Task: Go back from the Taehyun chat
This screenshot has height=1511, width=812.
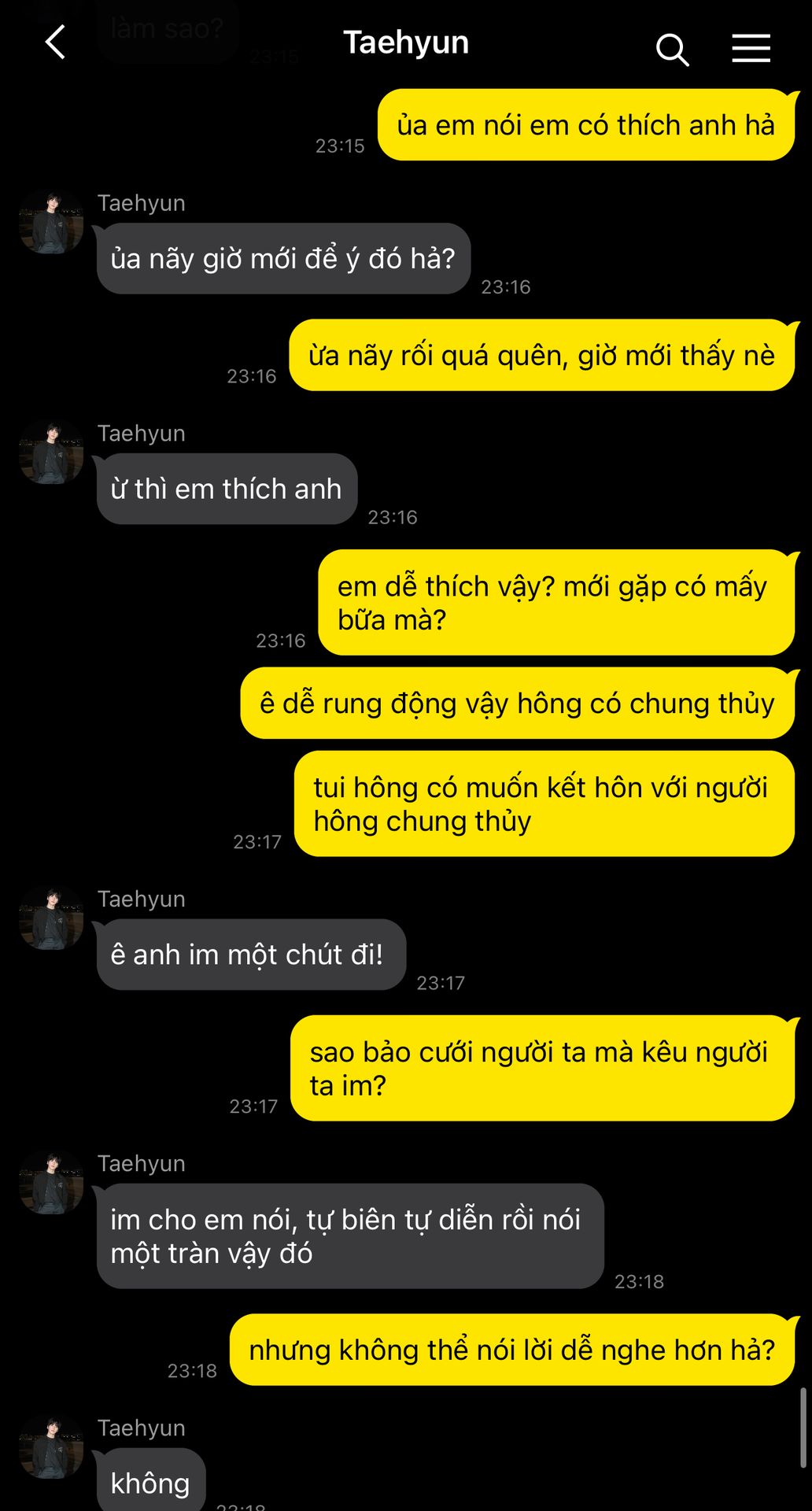Action: click(x=55, y=42)
